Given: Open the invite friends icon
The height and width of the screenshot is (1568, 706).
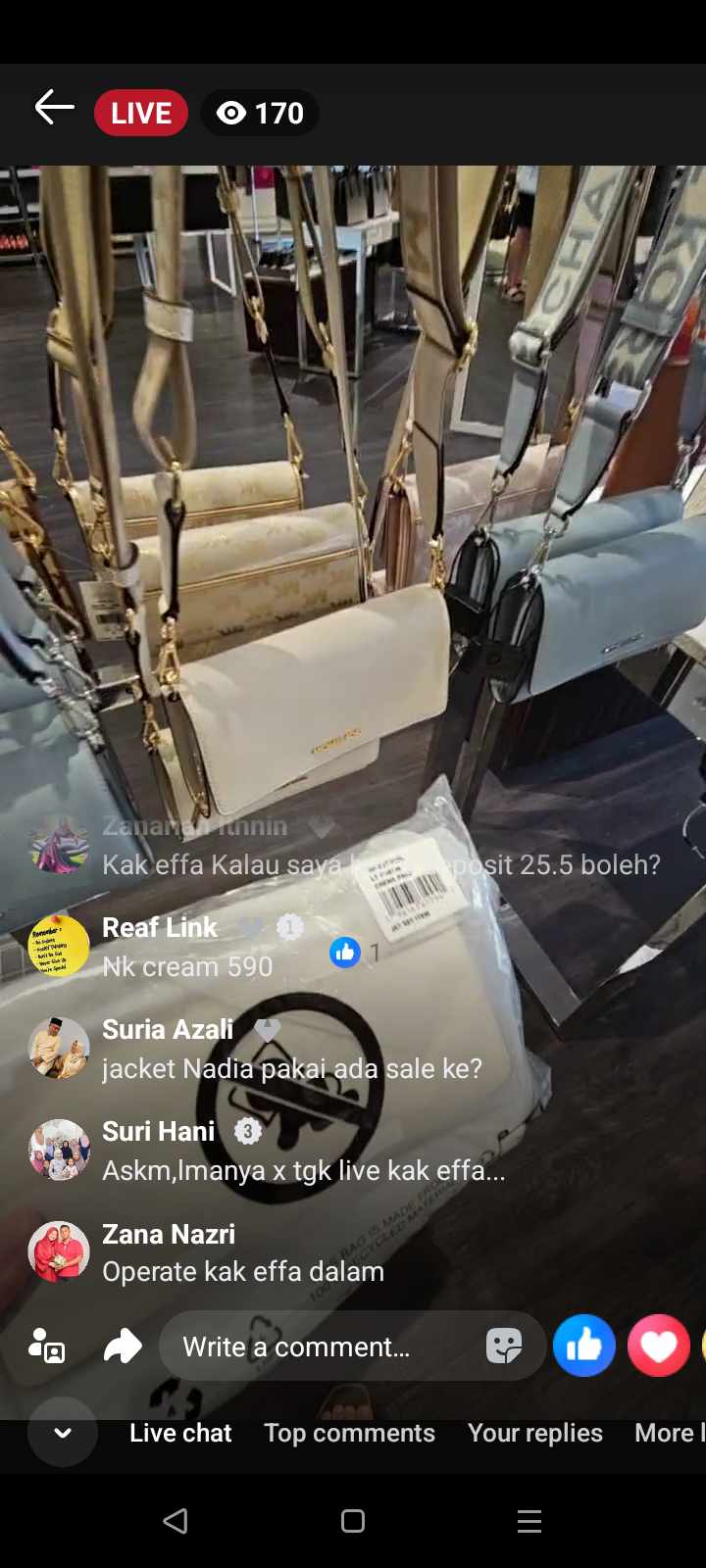Looking at the screenshot, I should [x=46, y=1346].
